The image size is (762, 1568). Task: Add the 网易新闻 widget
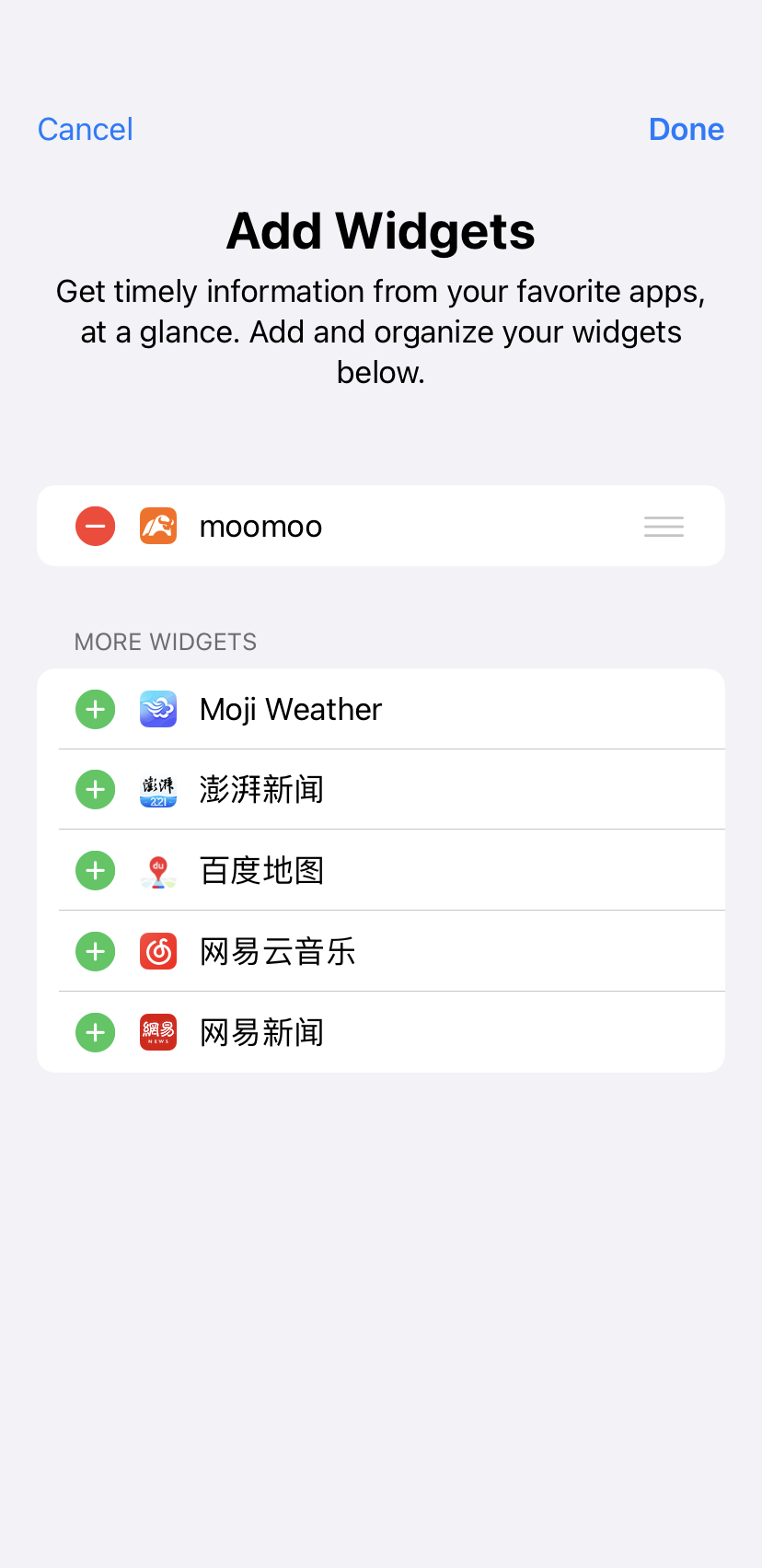(95, 1033)
